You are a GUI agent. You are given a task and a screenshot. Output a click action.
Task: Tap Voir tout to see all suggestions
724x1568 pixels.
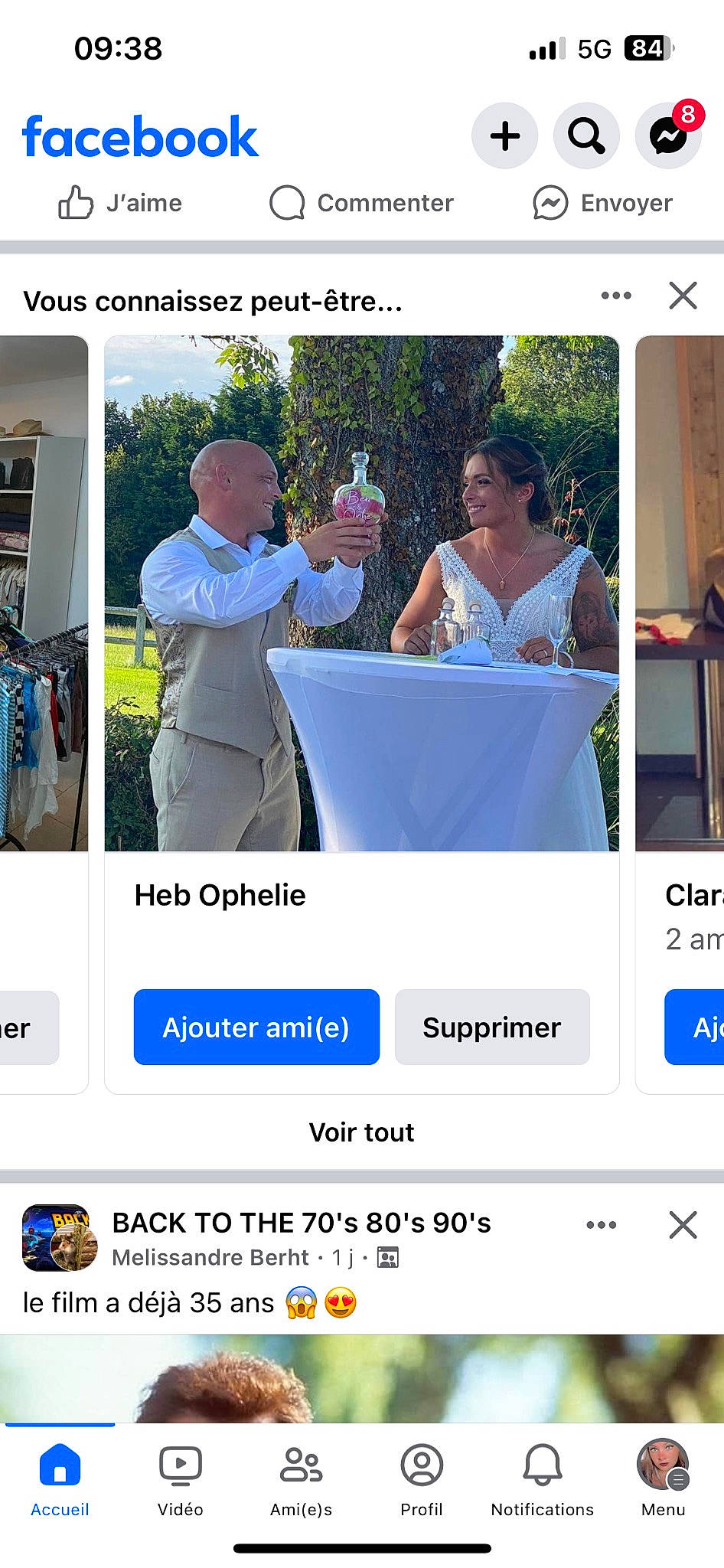tap(361, 1132)
